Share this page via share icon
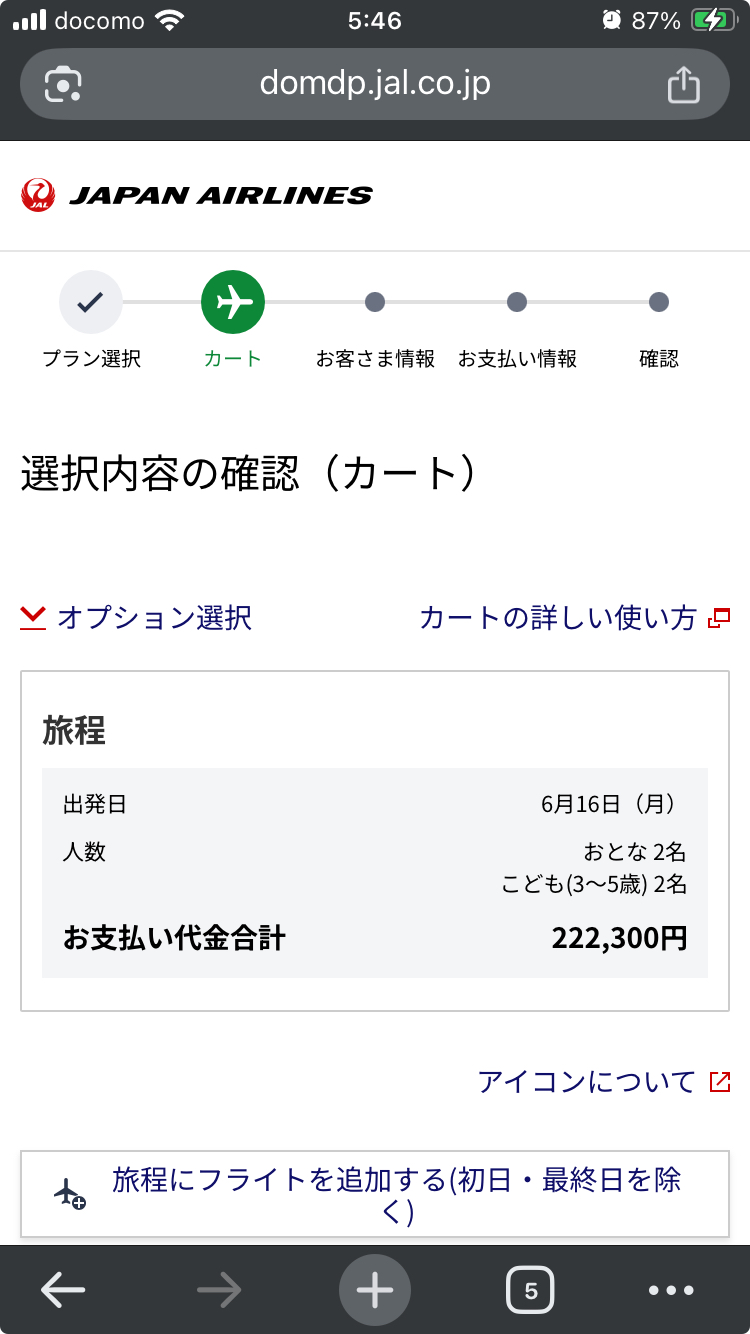 (x=684, y=84)
